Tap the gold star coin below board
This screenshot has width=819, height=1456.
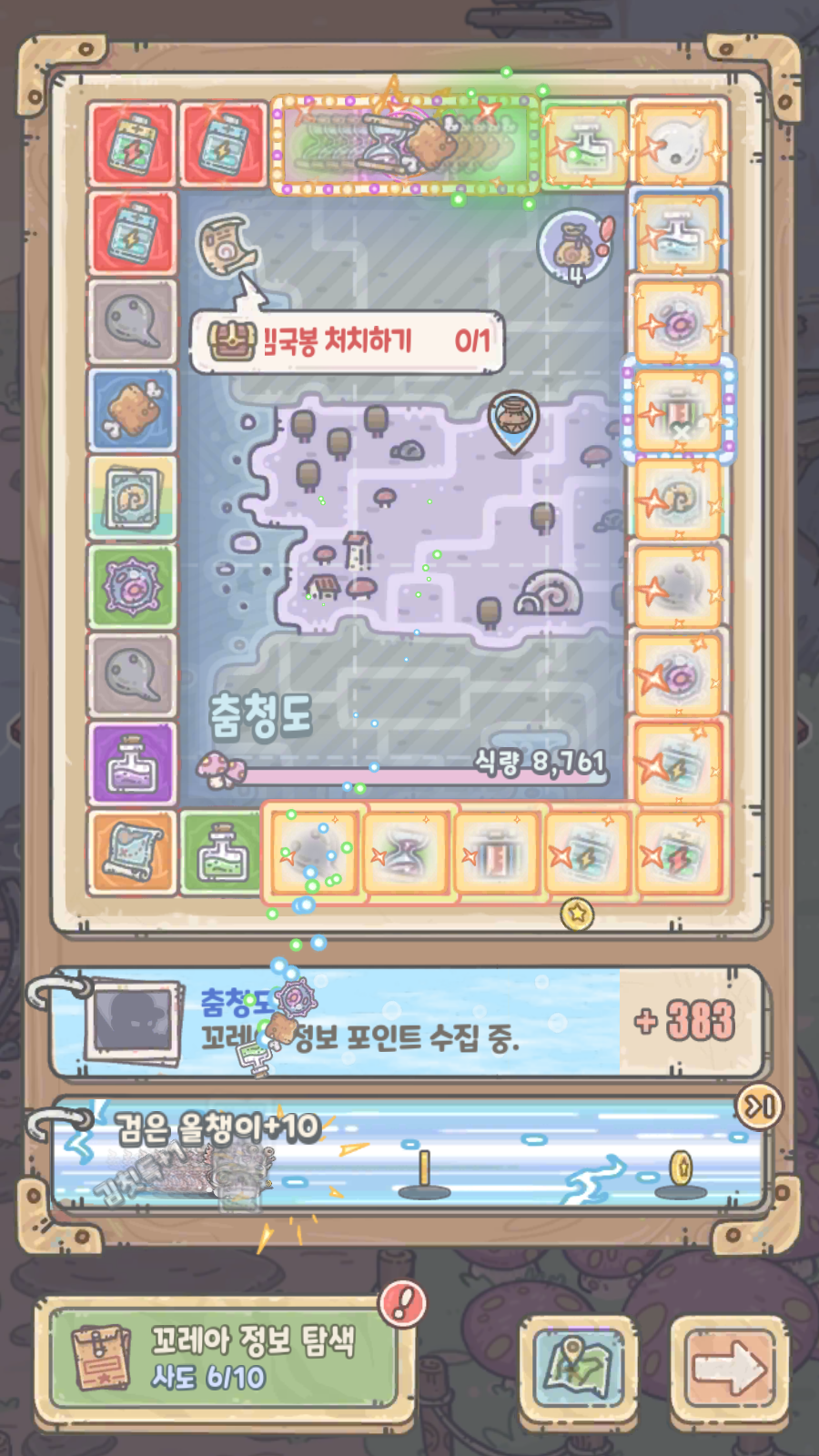point(577,913)
